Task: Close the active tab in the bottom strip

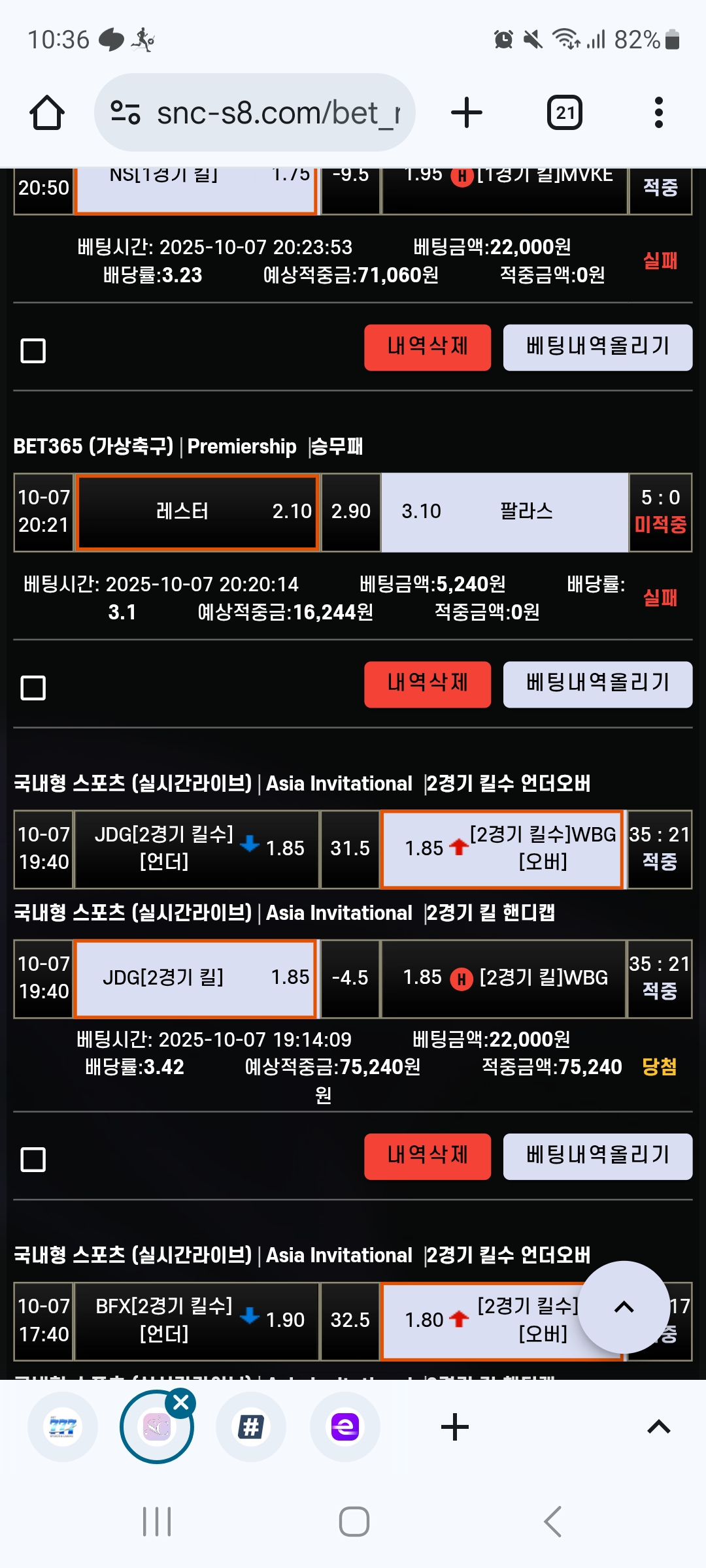Action: [x=181, y=1402]
